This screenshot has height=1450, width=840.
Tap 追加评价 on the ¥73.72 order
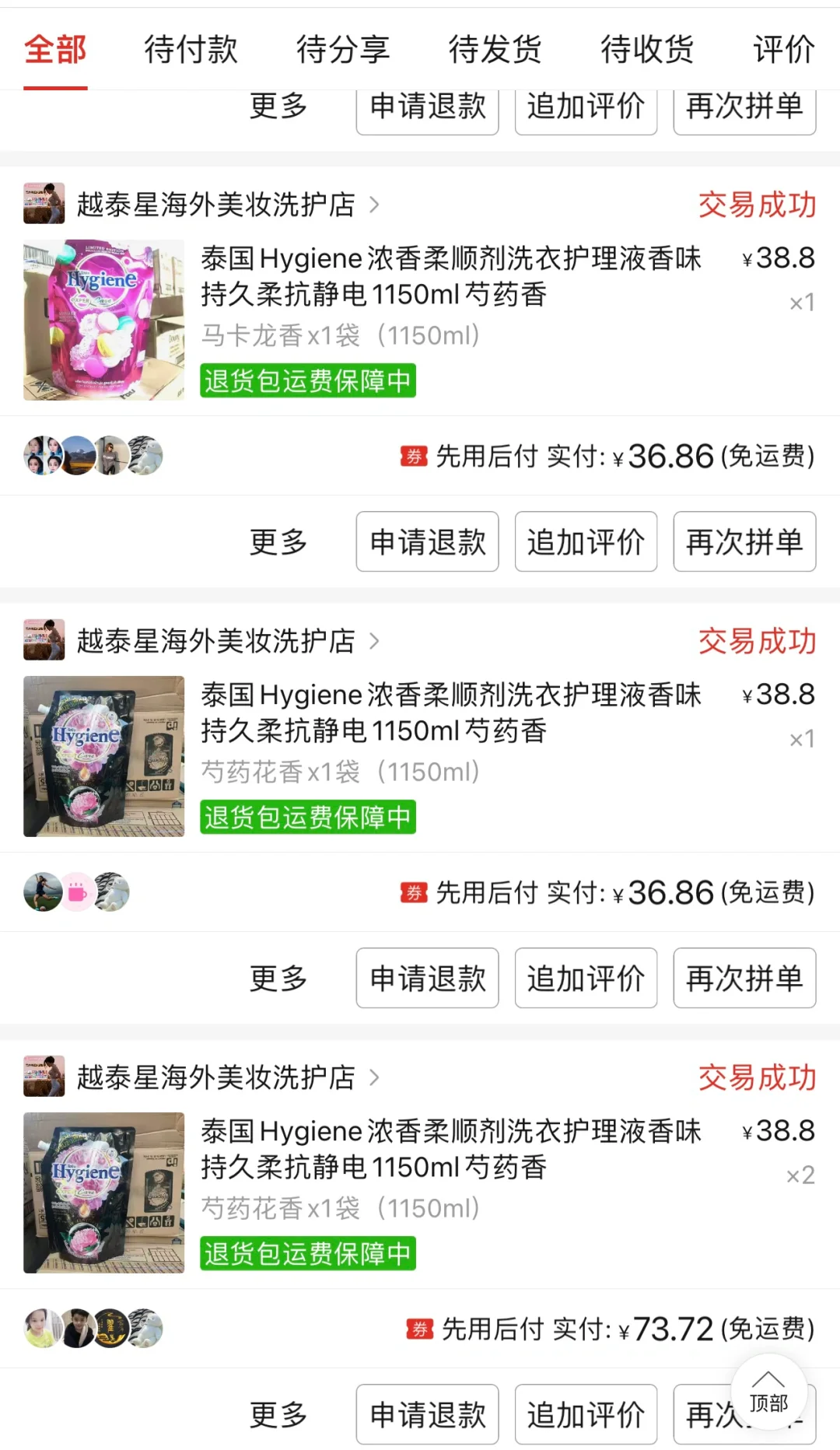586,1413
